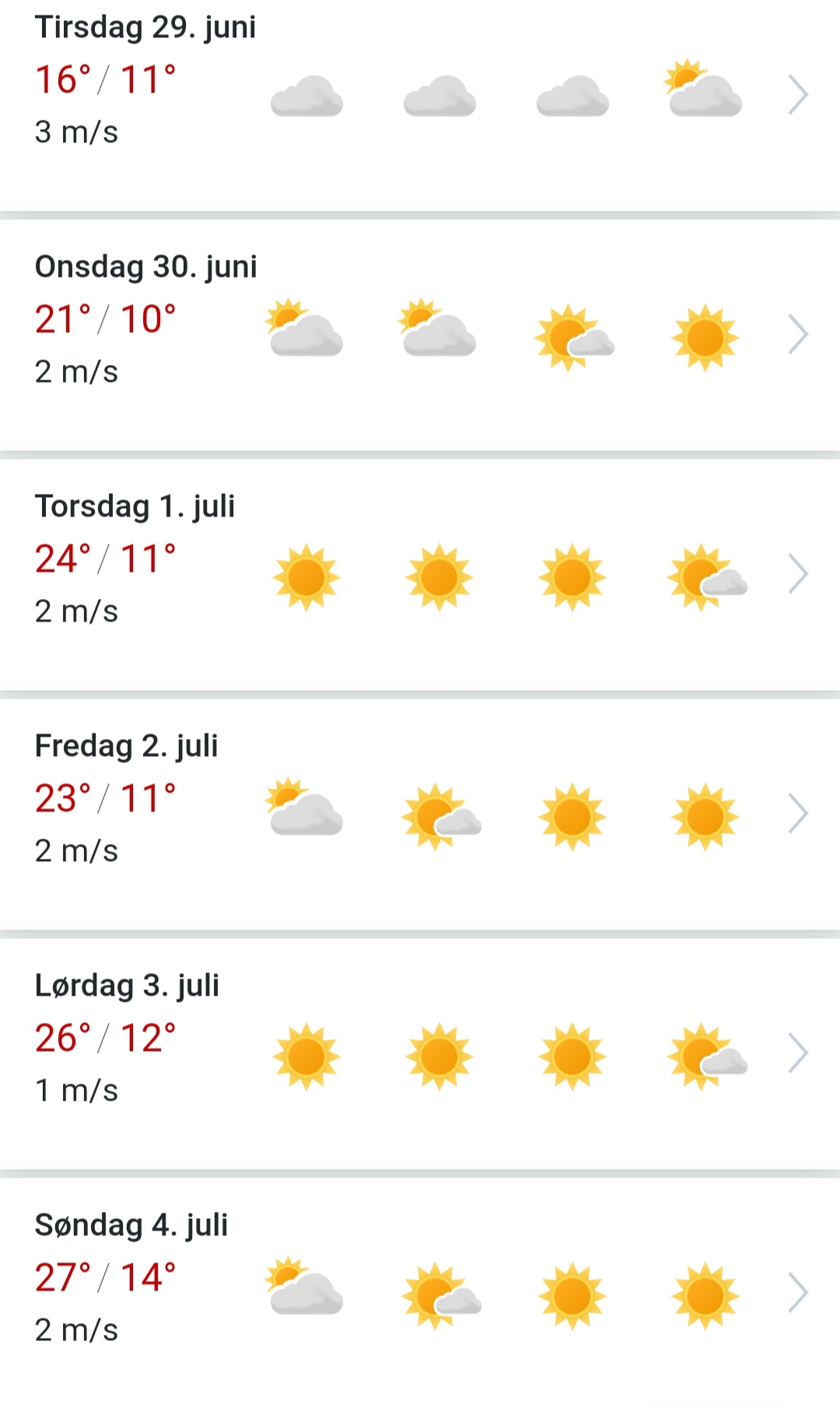Open Tirsdag 29. juni forecast details
The height and width of the screenshot is (1408, 840).
(798, 95)
